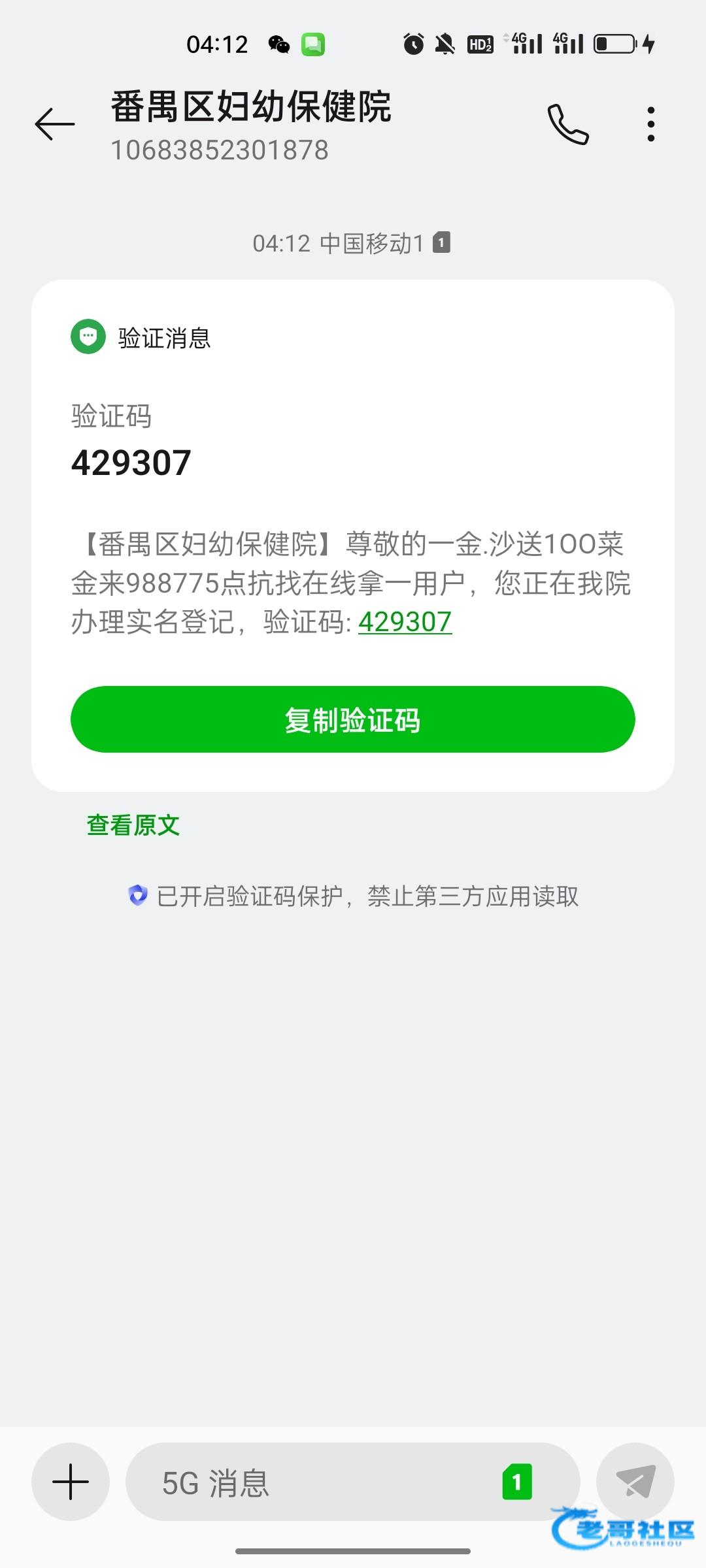
Task: Send the message with the paper plane
Action: click(x=635, y=1481)
